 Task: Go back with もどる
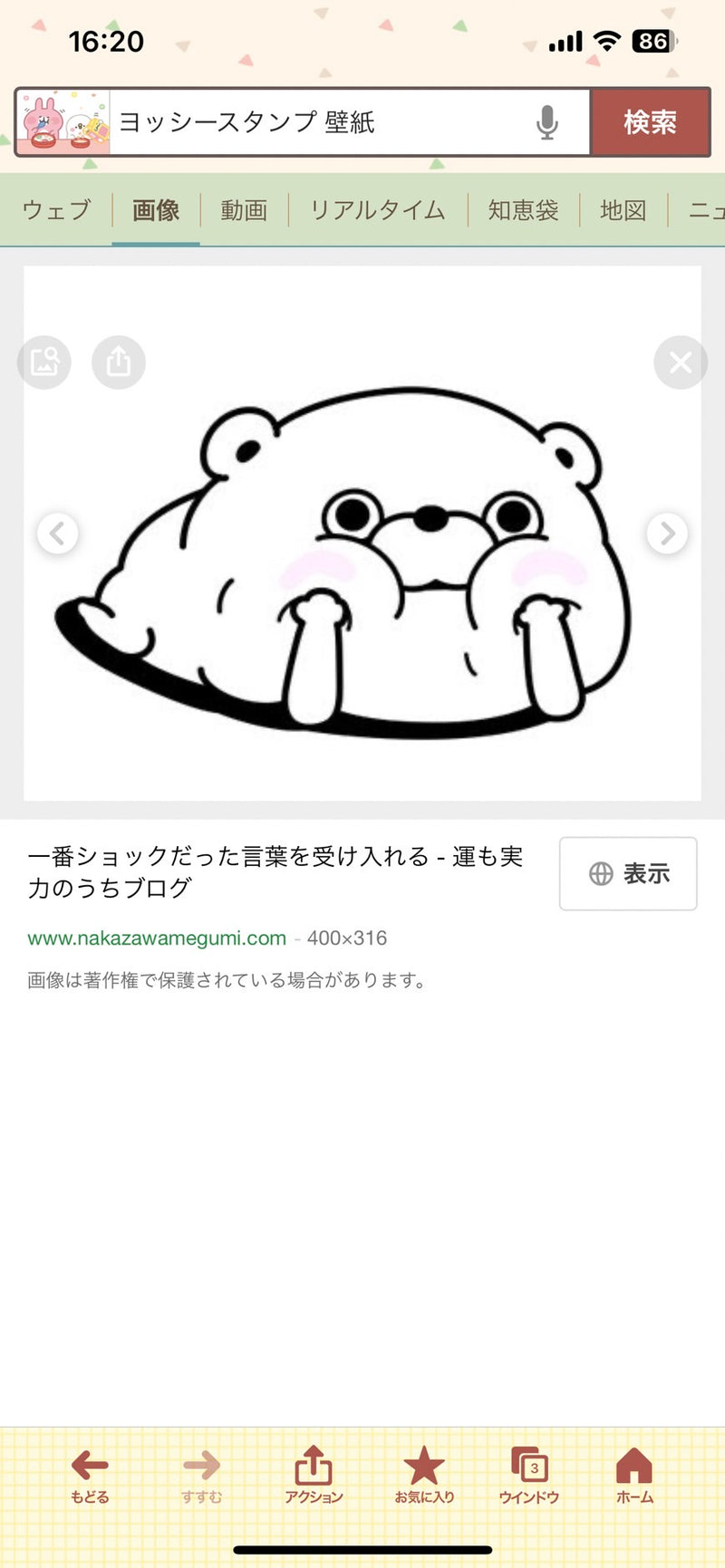click(x=90, y=1475)
